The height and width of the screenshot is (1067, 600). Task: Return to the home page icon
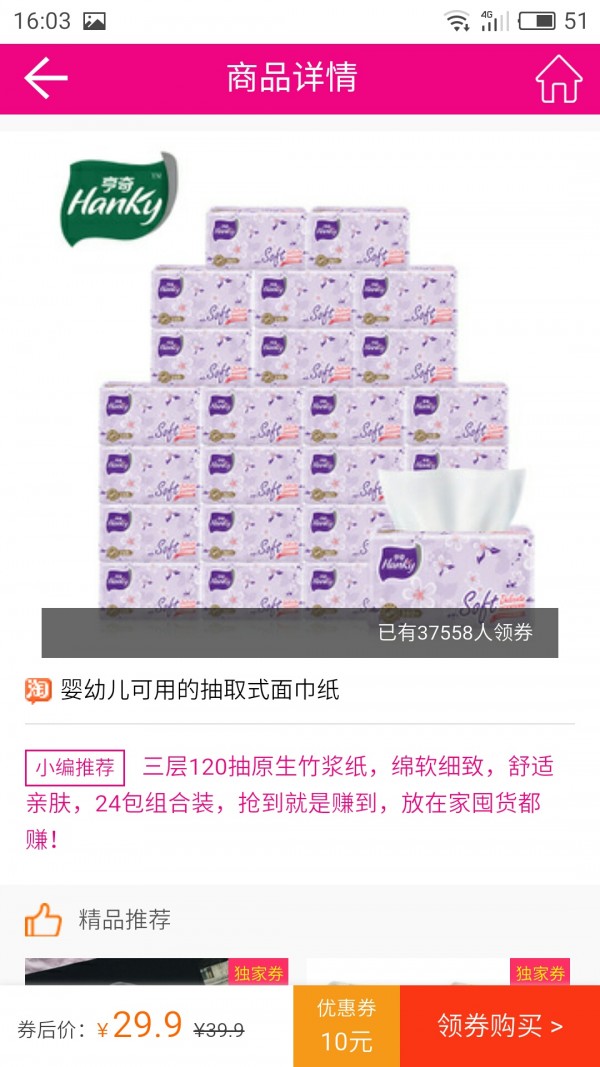tap(558, 78)
